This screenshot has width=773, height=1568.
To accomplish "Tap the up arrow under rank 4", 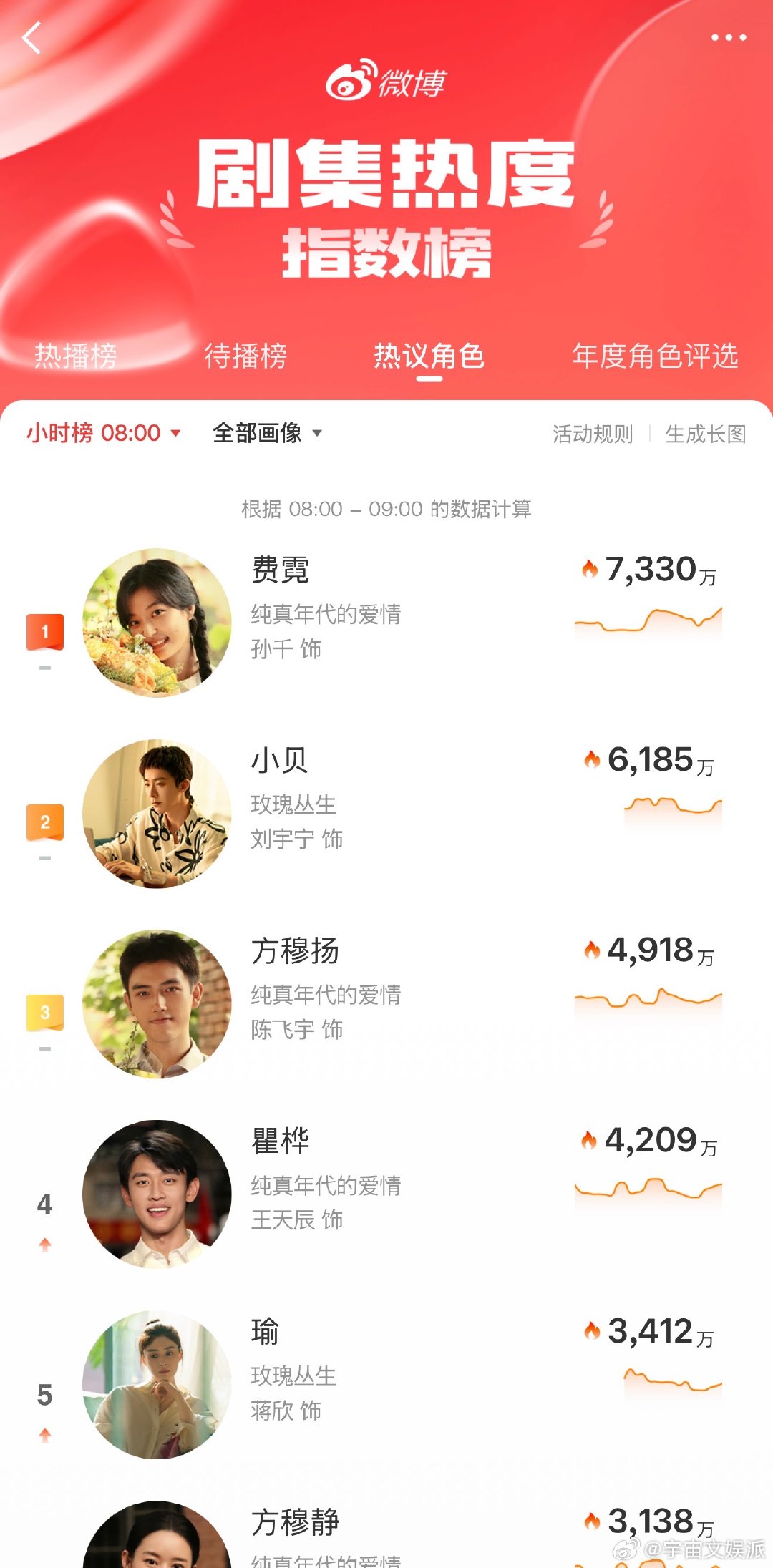I will (44, 1245).
